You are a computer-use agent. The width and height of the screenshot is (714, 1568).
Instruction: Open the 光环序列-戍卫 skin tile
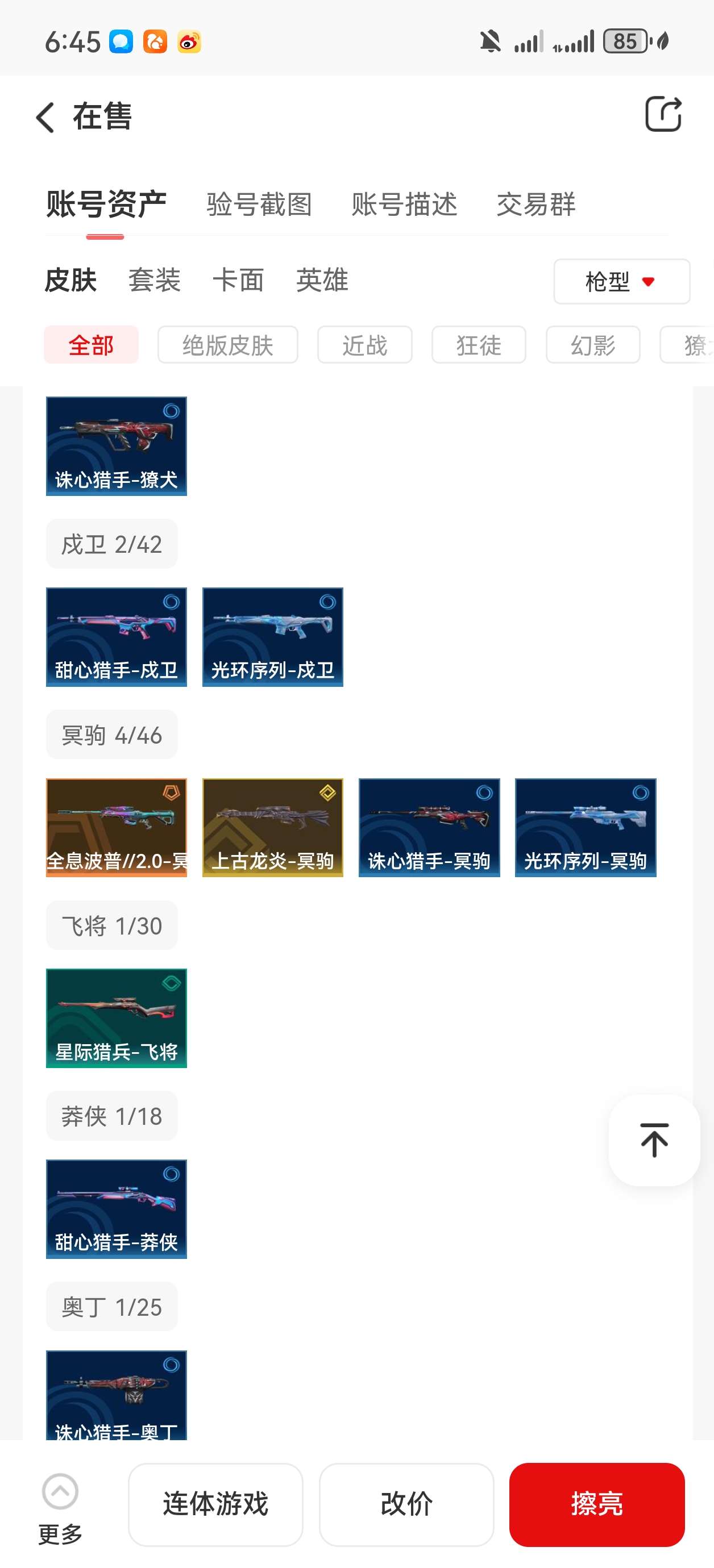click(x=273, y=637)
